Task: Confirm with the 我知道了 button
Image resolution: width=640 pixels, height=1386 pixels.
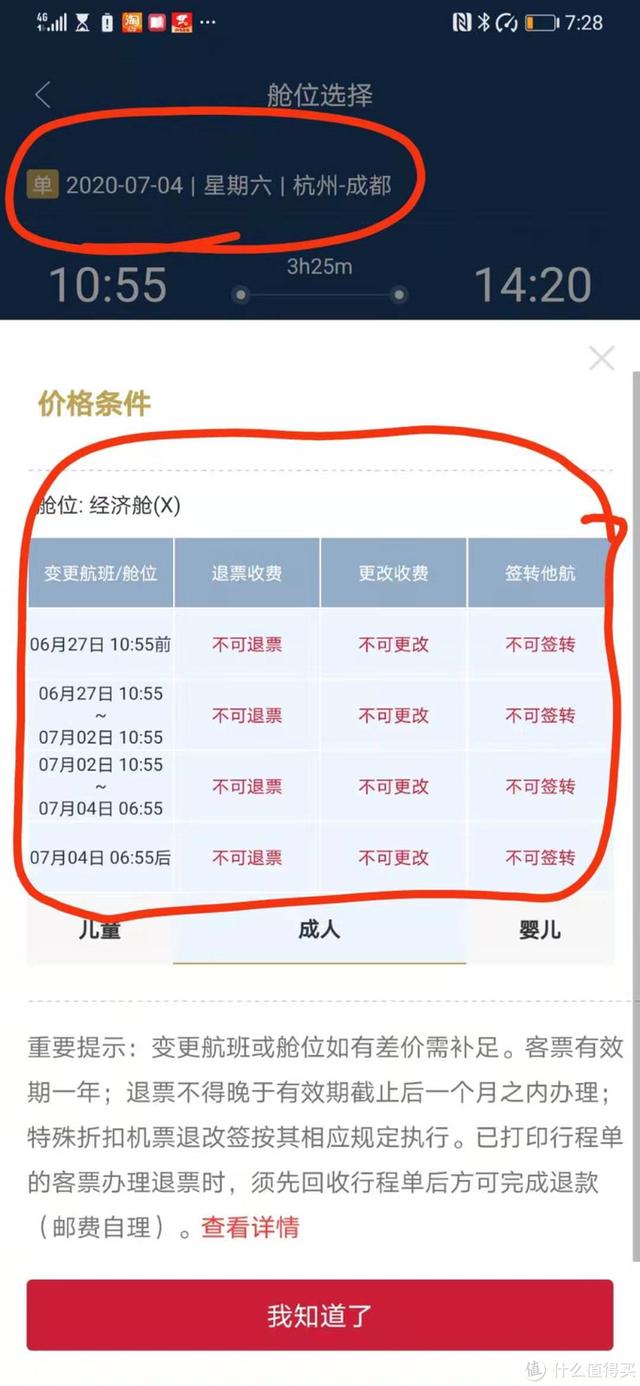Action: click(319, 1314)
